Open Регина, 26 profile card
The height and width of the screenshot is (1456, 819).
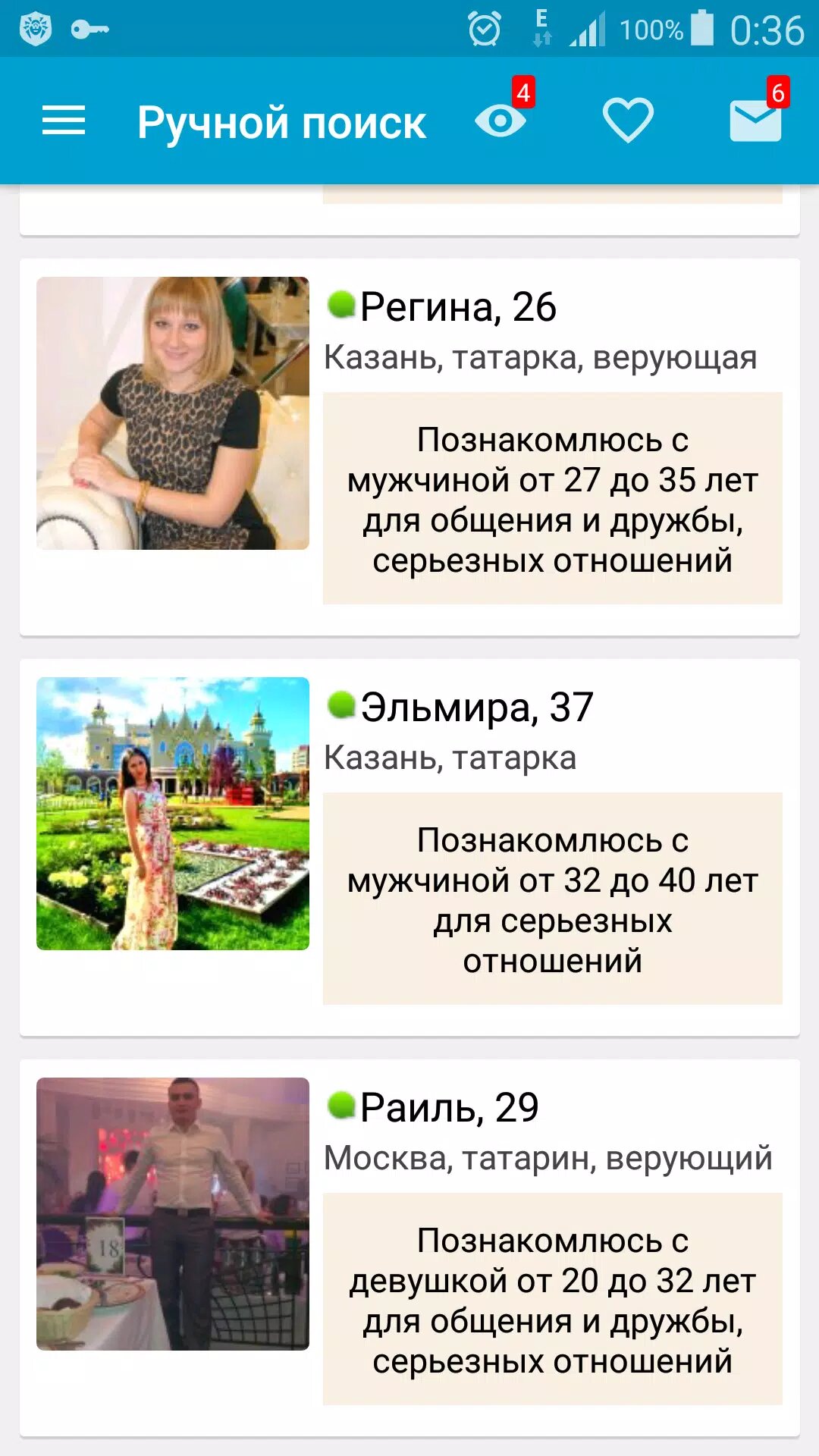(x=409, y=447)
